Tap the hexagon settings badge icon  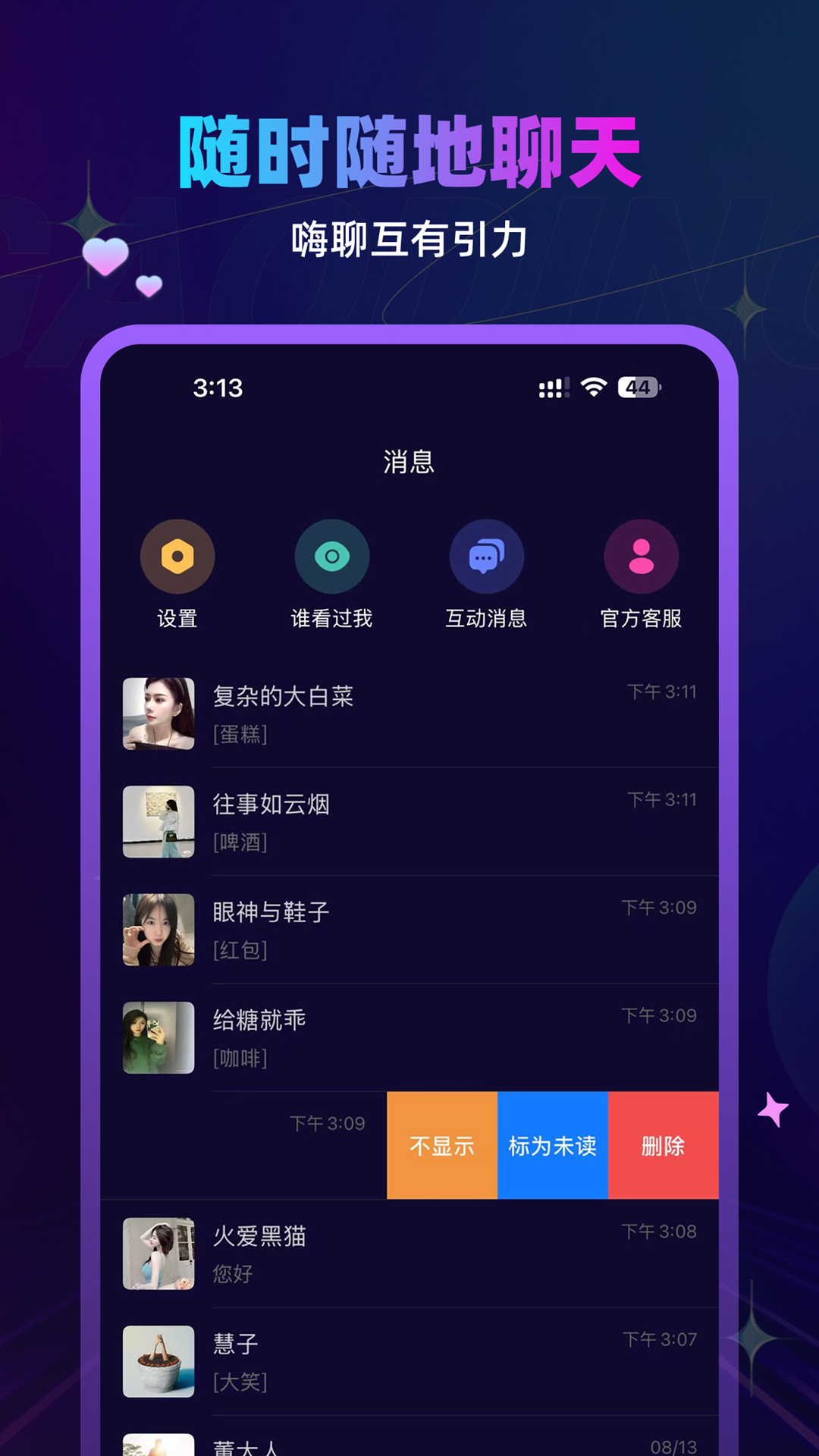pos(177,556)
